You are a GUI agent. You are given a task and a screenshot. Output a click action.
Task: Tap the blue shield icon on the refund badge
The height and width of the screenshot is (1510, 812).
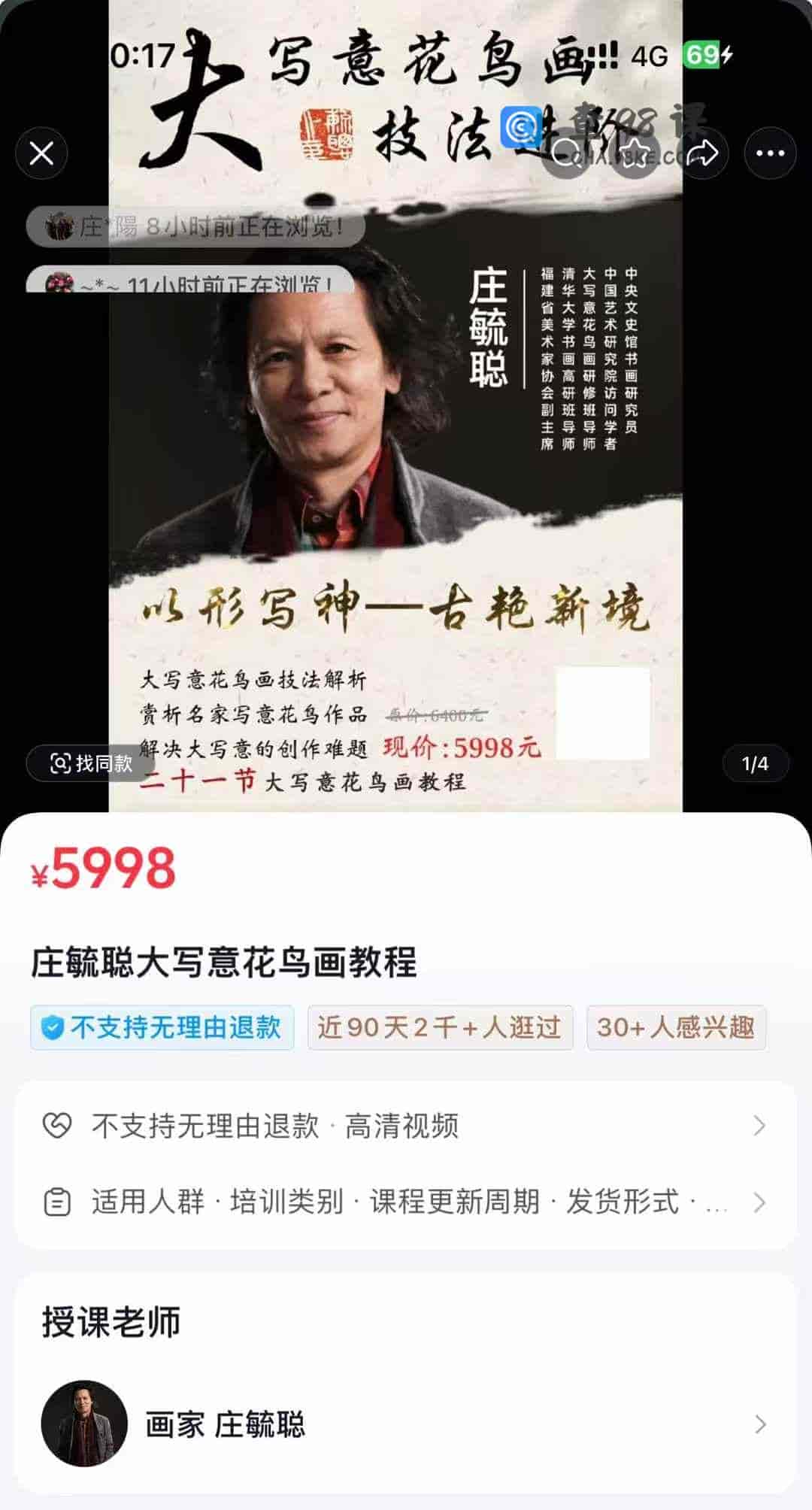(x=51, y=1026)
